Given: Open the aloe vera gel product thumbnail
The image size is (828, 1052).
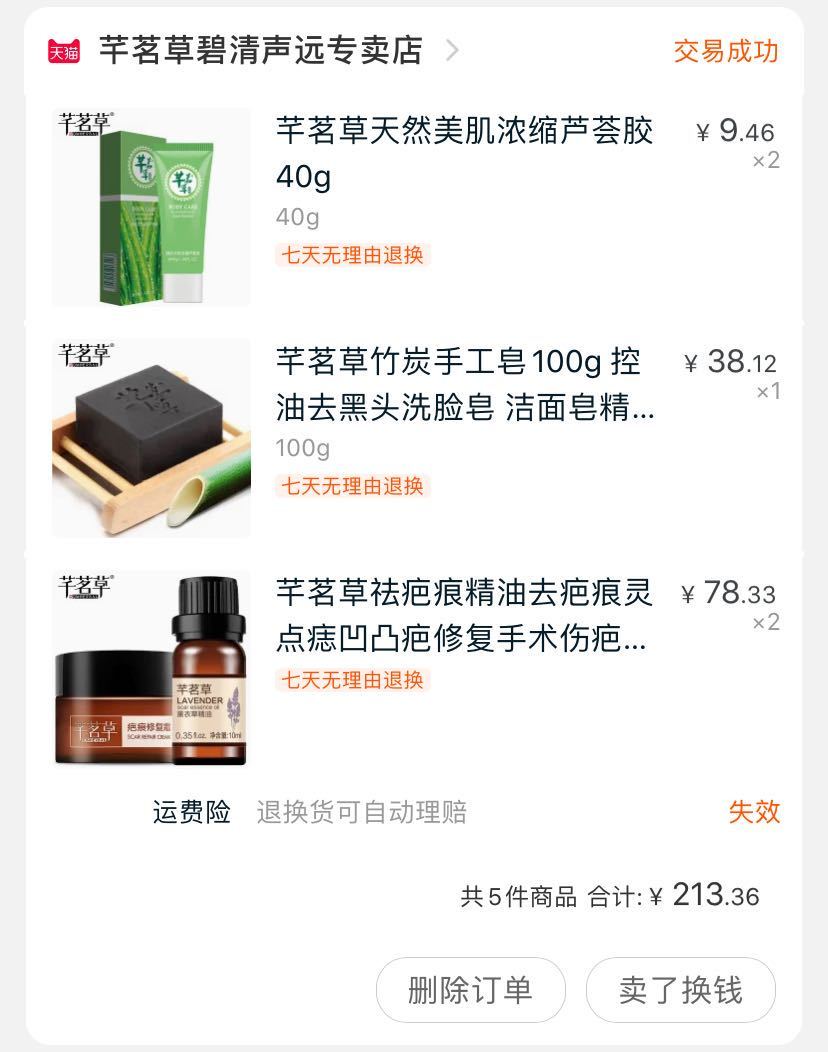Looking at the screenshot, I should (150, 207).
